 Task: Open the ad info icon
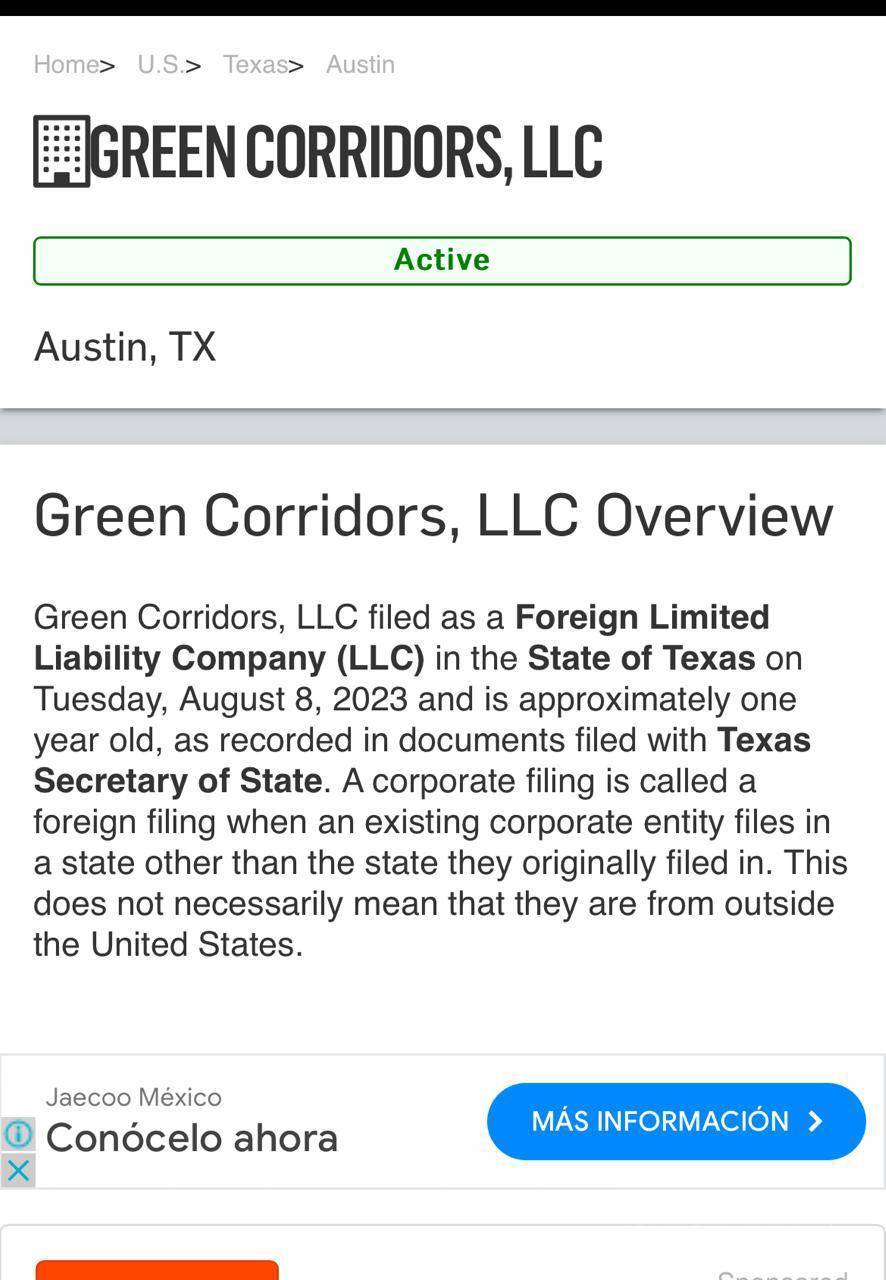point(18,1134)
